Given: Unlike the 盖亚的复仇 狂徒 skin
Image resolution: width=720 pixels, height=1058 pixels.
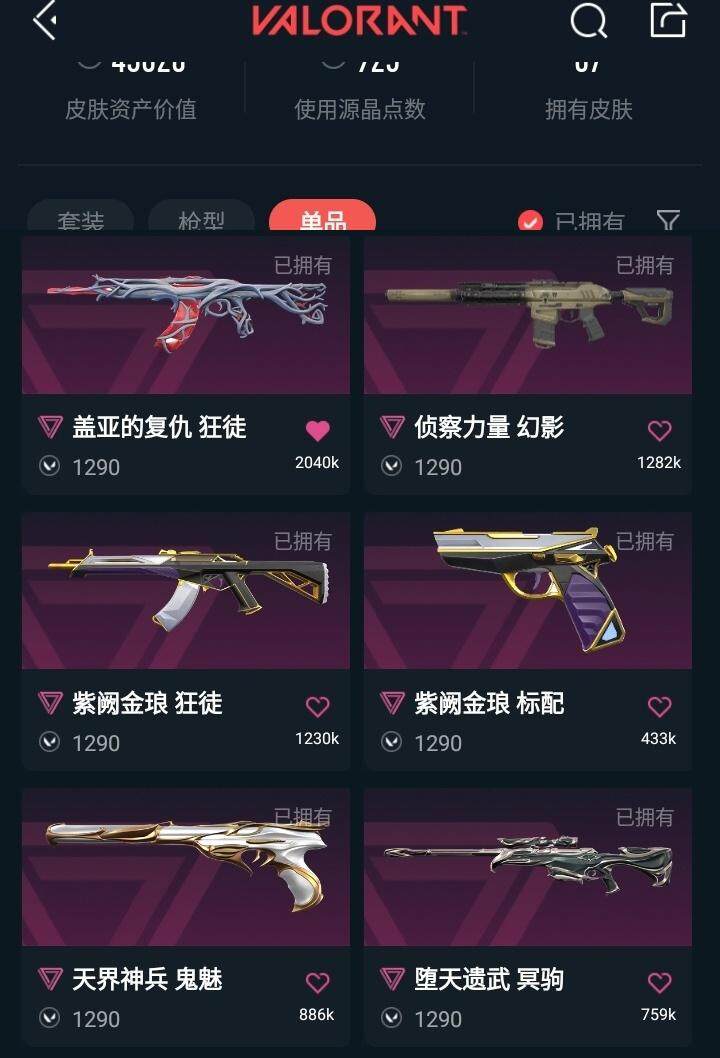Looking at the screenshot, I should click(x=317, y=431).
